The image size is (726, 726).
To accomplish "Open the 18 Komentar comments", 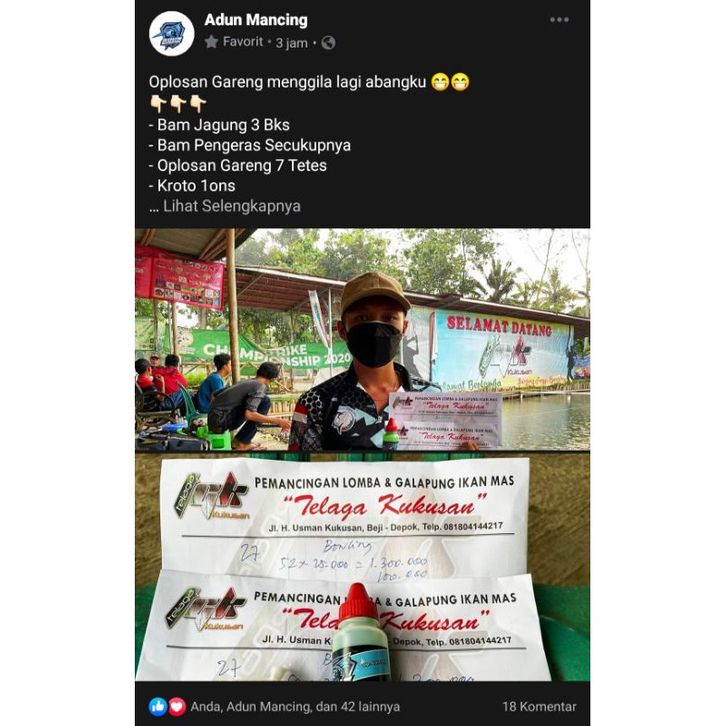I will 538,706.
